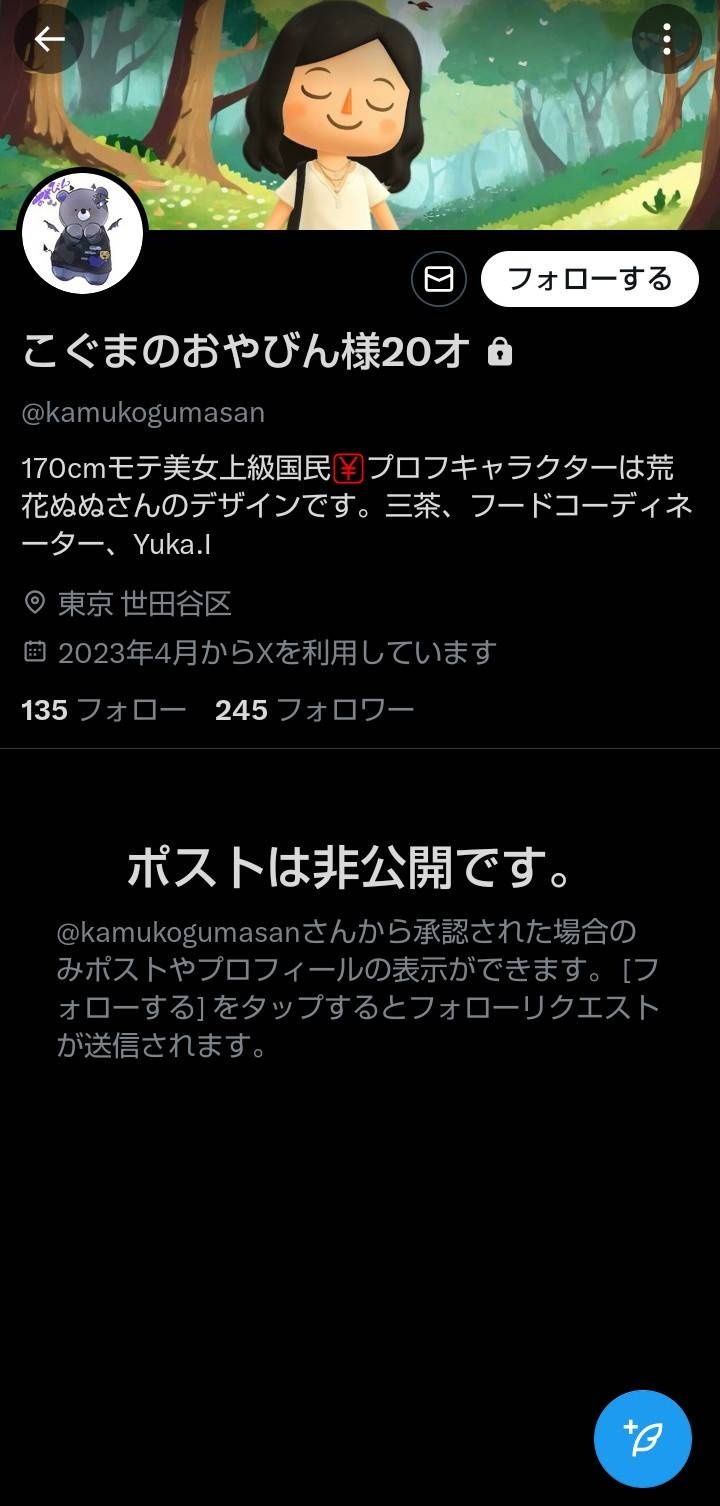Viewport: 720px width, 1506px height.
Task: Compose a new post
Action: 642,1439
